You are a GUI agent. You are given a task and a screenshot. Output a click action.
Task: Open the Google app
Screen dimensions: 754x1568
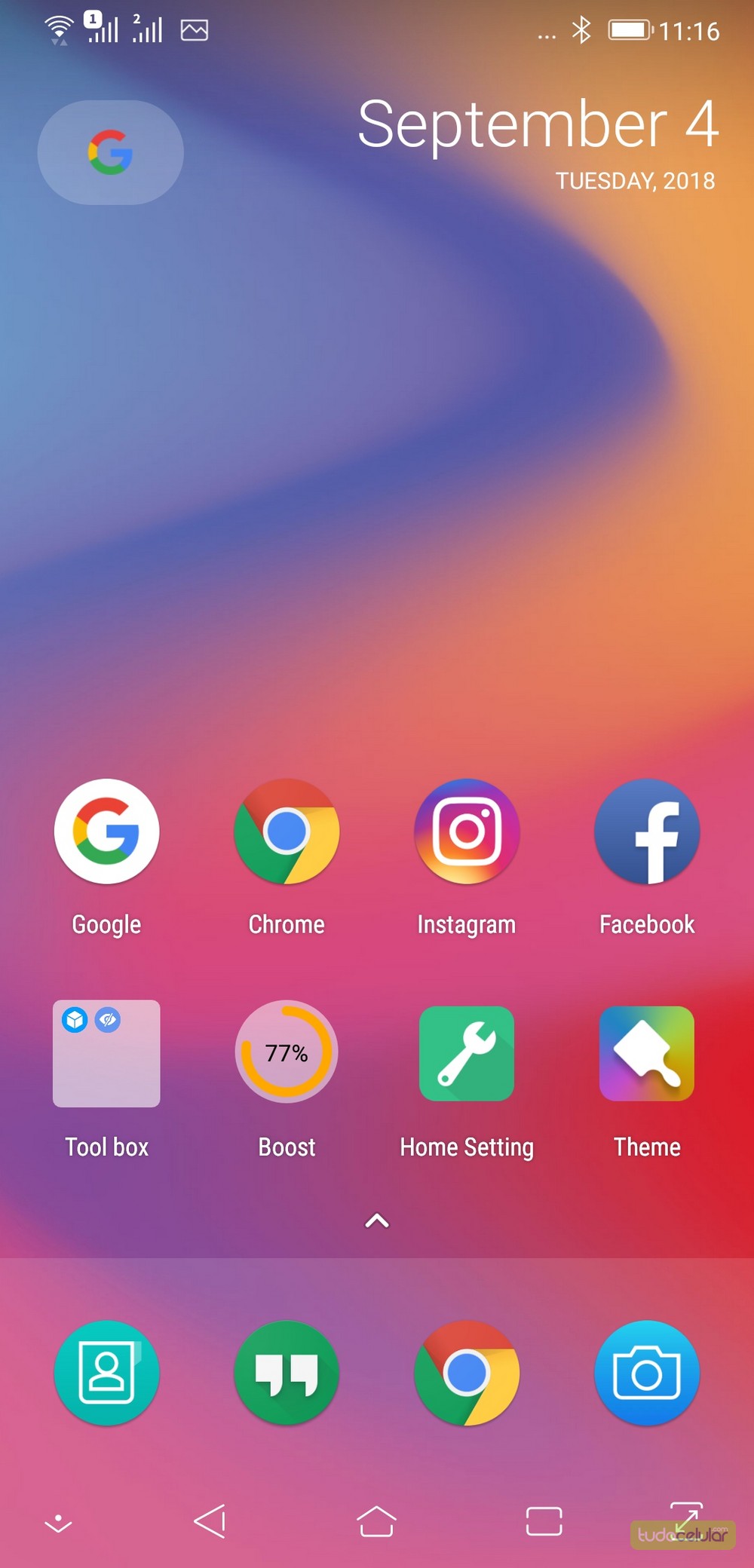(x=106, y=831)
